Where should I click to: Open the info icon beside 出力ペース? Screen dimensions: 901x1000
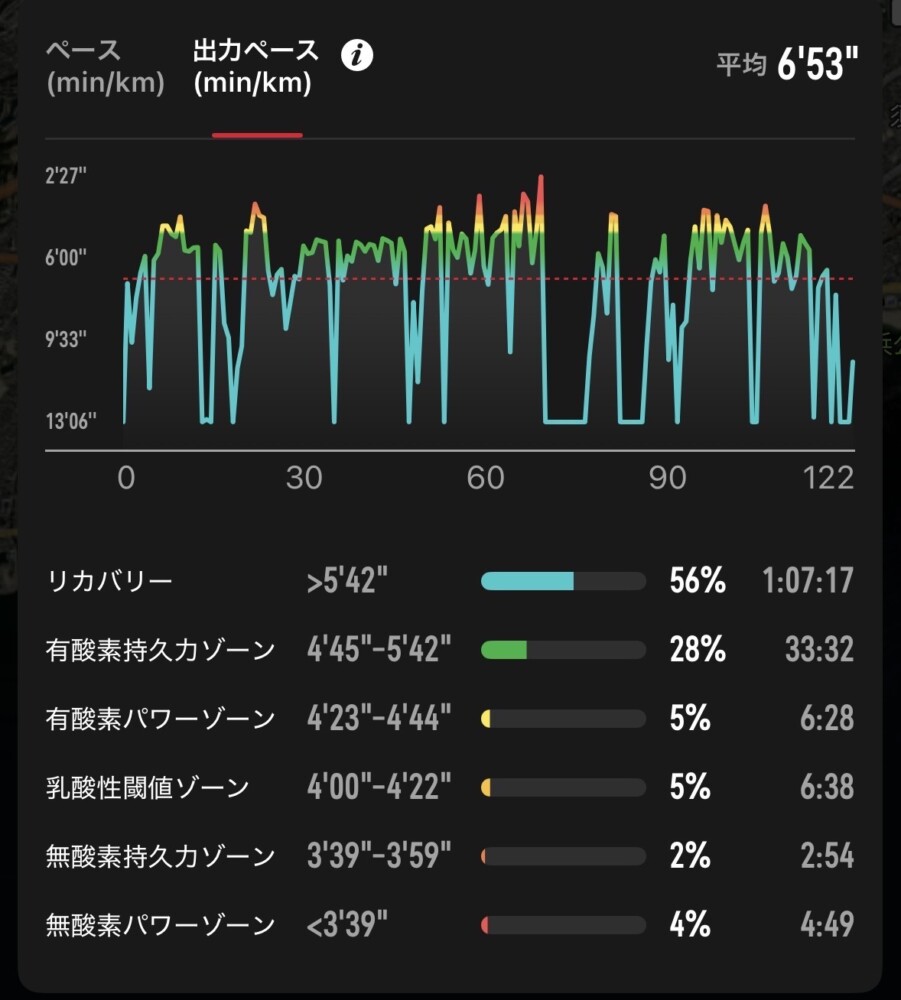coord(357,55)
